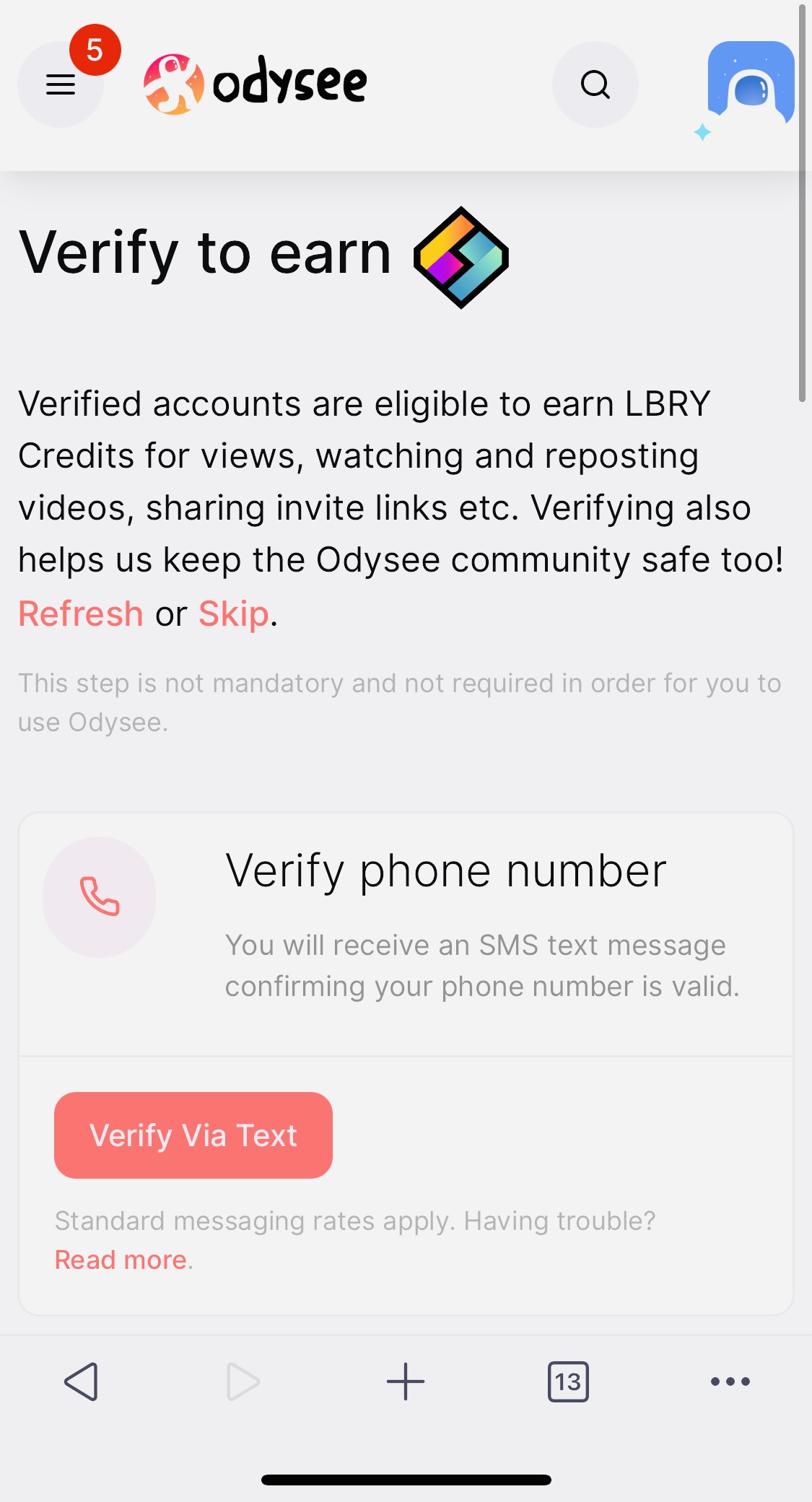
Task: Open the search icon
Action: (x=595, y=84)
